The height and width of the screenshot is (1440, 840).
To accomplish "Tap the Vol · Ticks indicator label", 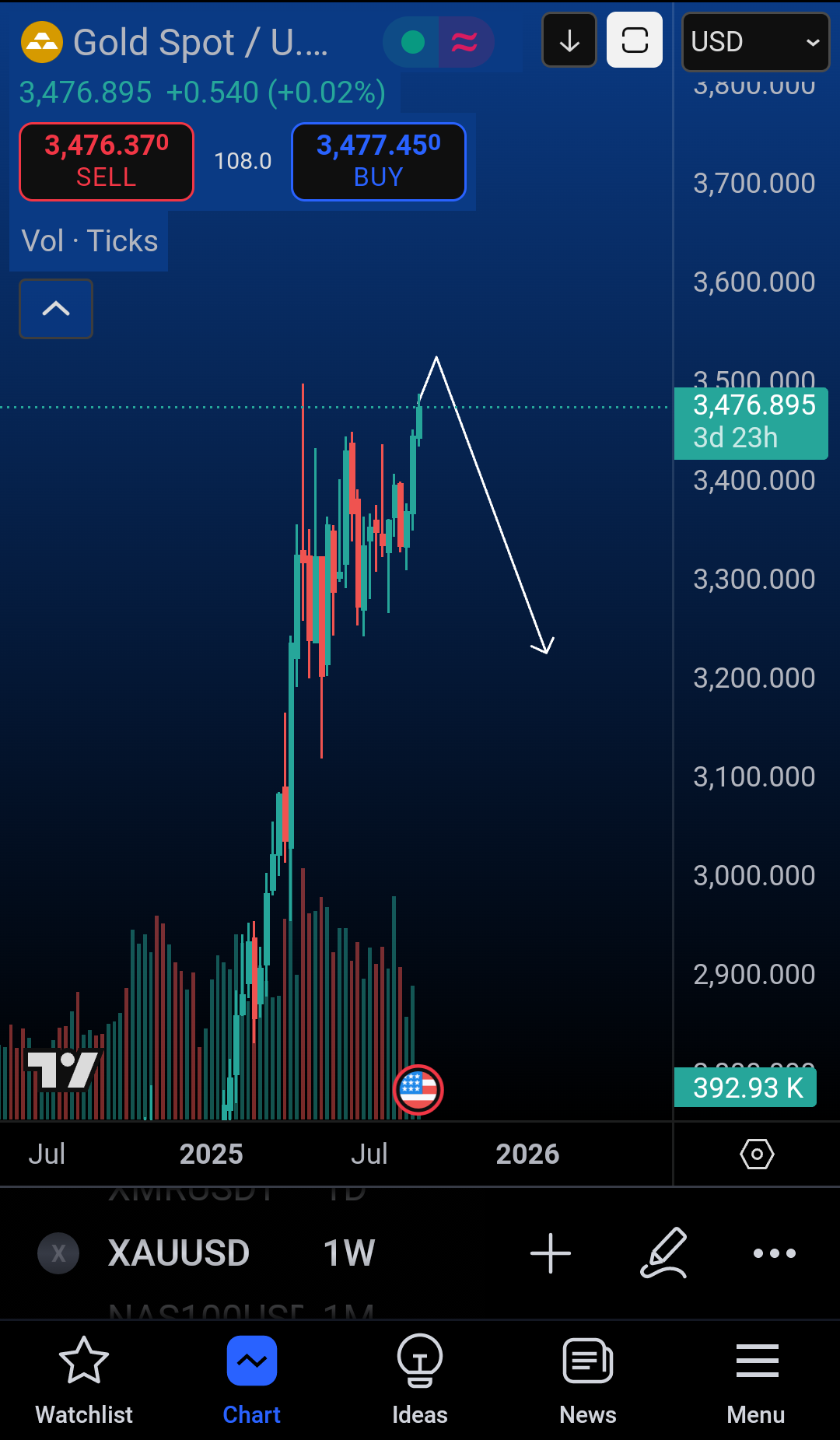I will pyautogui.click(x=89, y=241).
